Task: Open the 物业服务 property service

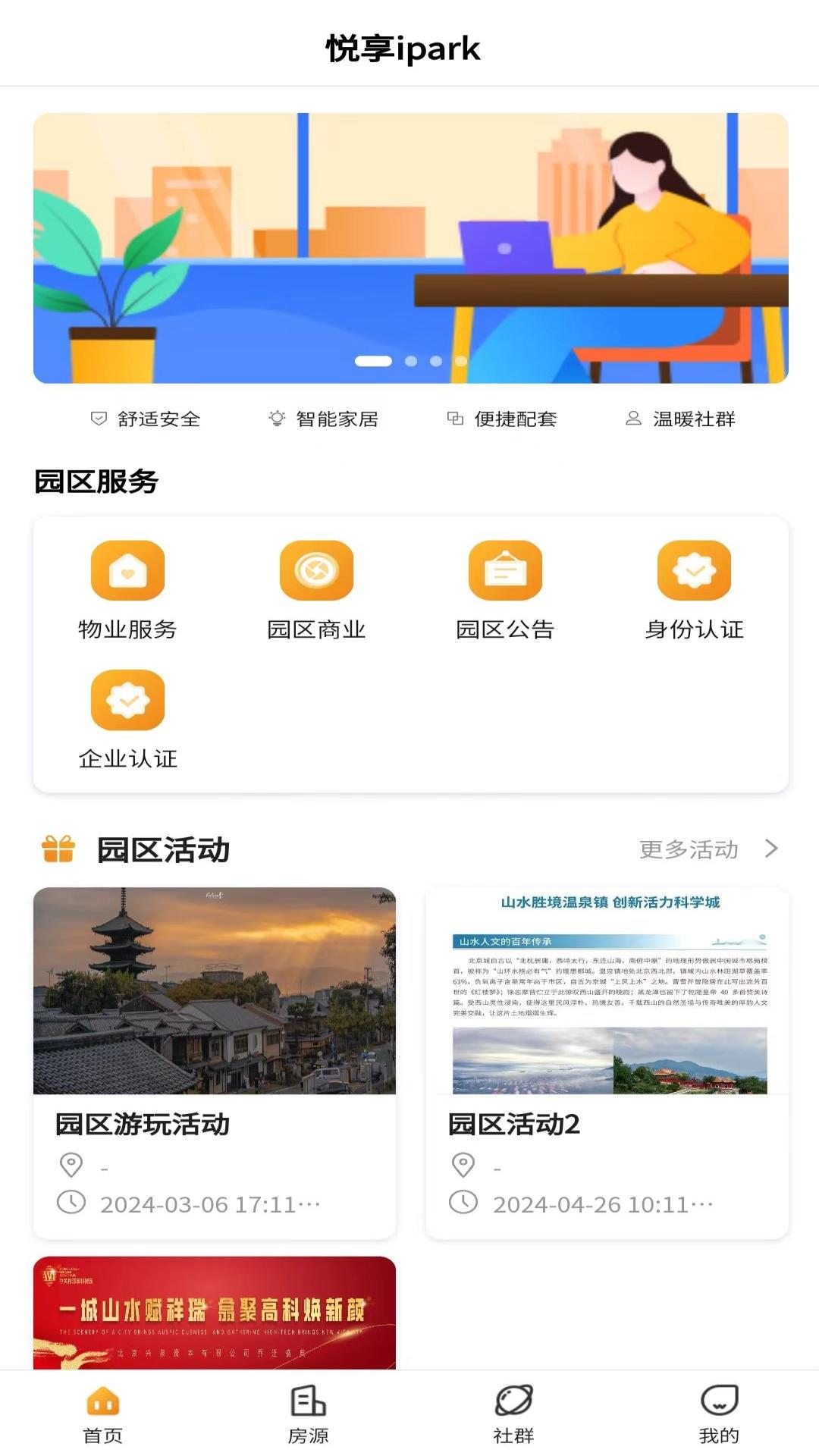Action: tap(127, 589)
